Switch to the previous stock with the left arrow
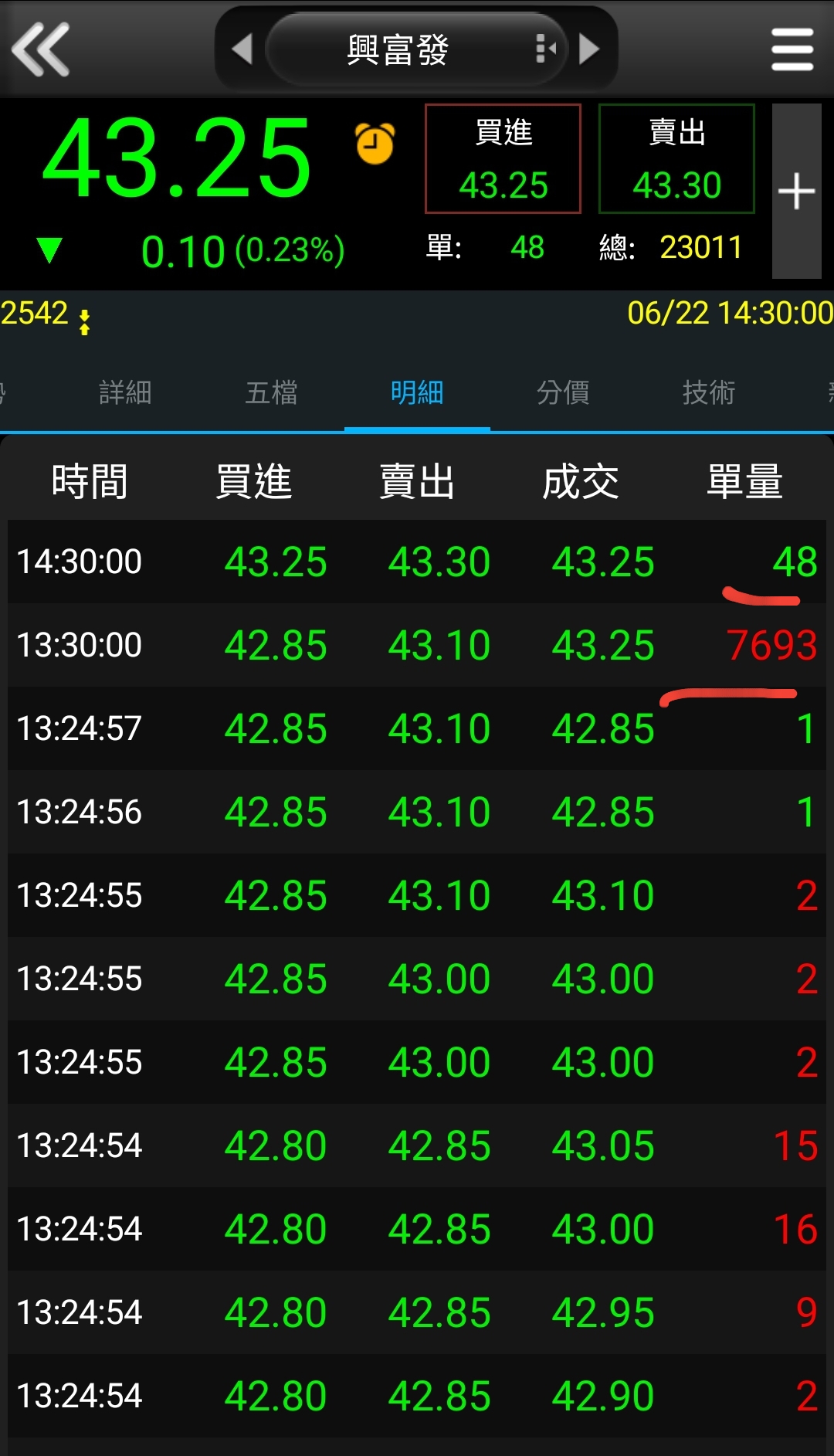834x1456 pixels. coord(242,49)
